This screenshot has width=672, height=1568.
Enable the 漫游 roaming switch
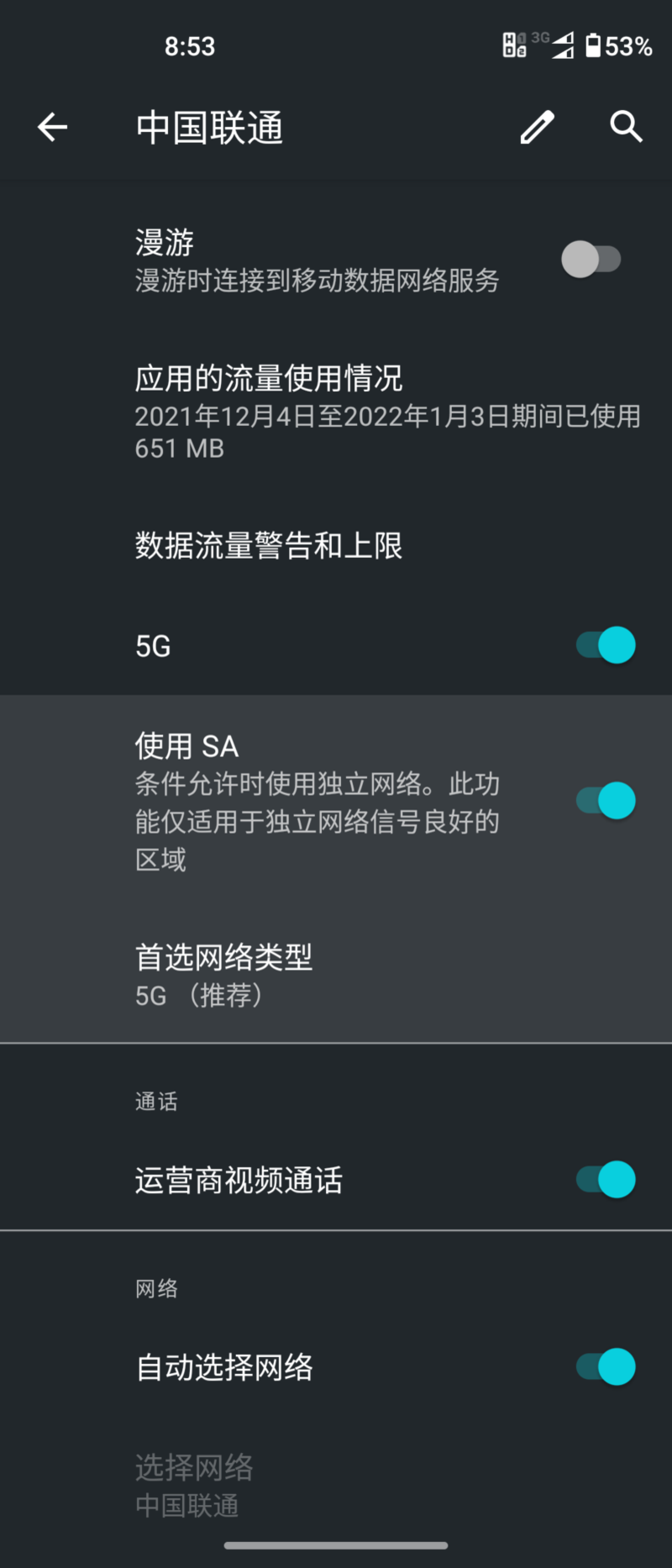pos(591,259)
